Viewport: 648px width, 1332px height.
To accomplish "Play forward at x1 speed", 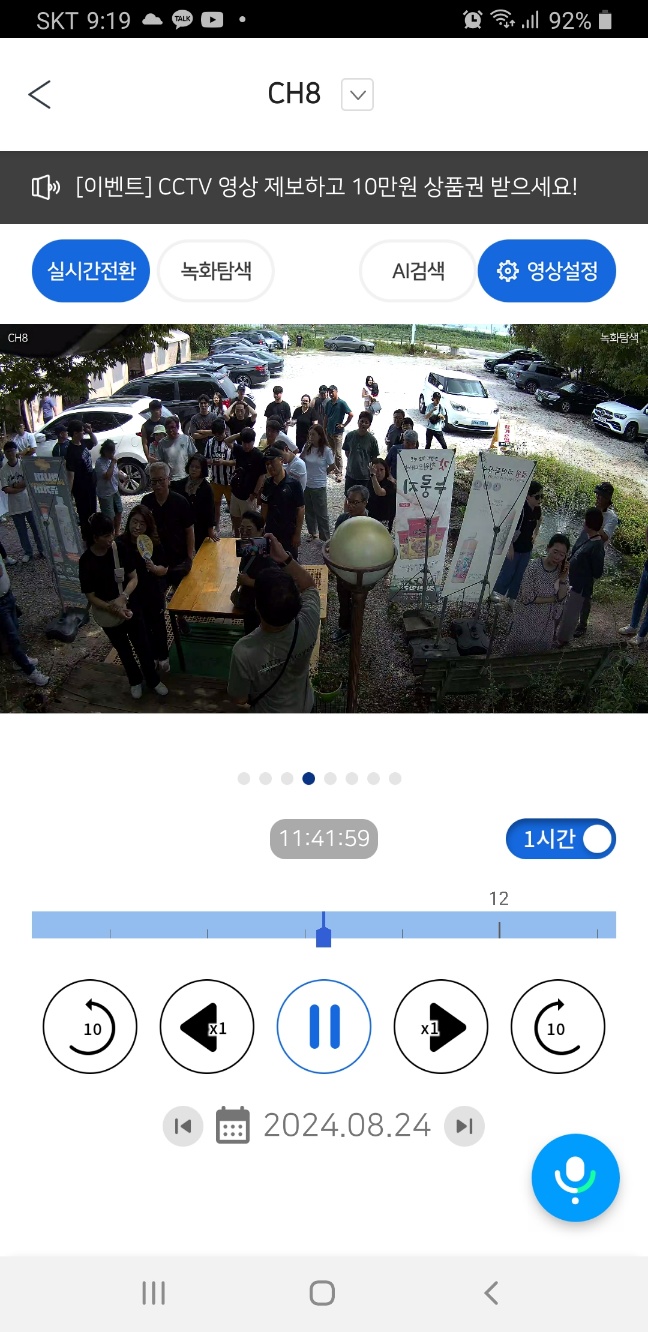I will 441,1026.
